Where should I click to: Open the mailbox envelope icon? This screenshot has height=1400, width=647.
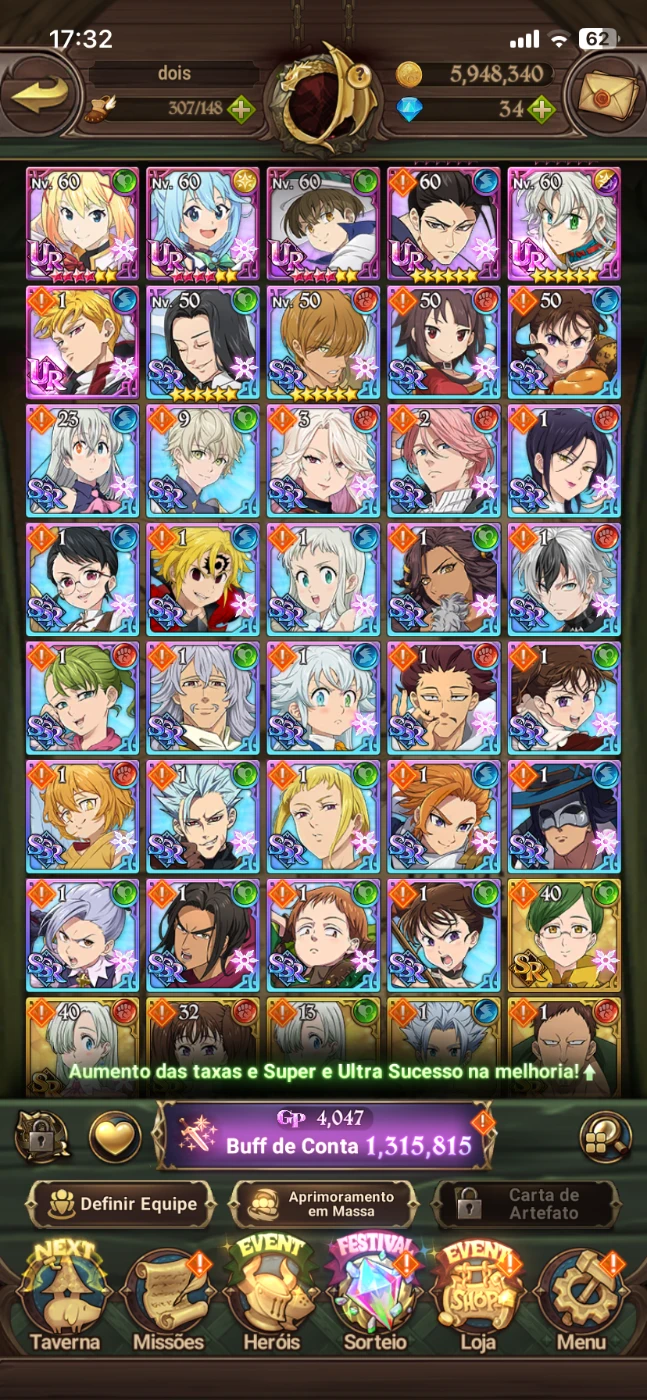606,93
